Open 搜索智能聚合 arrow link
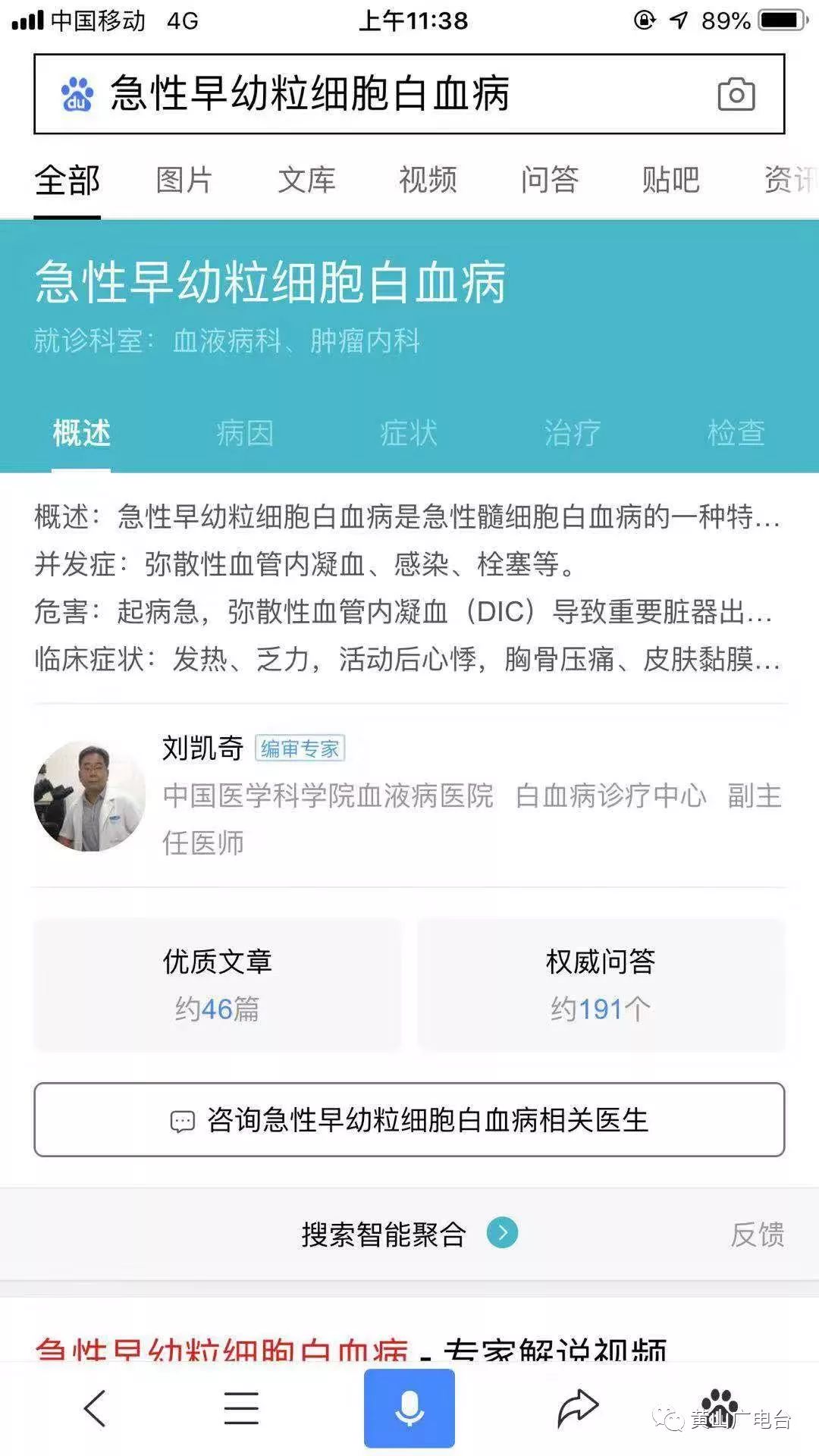 point(502,1233)
